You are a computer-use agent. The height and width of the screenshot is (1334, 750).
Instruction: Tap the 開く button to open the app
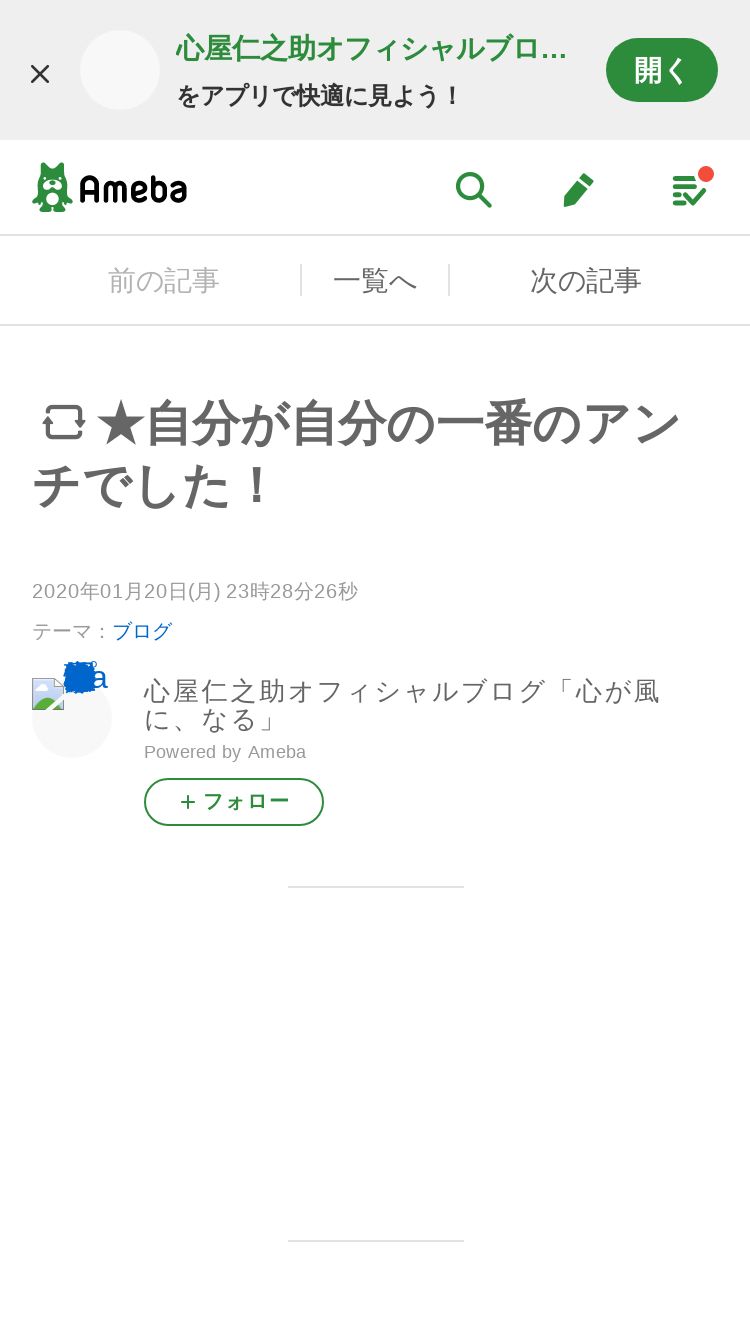coord(661,70)
